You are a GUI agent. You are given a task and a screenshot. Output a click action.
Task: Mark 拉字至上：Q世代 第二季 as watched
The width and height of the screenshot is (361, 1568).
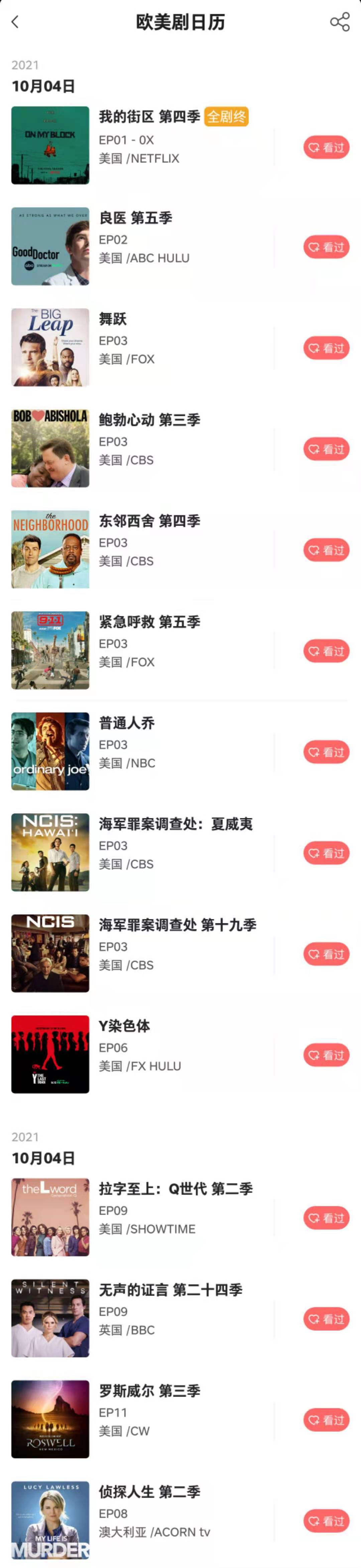[x=326, y=1217]
